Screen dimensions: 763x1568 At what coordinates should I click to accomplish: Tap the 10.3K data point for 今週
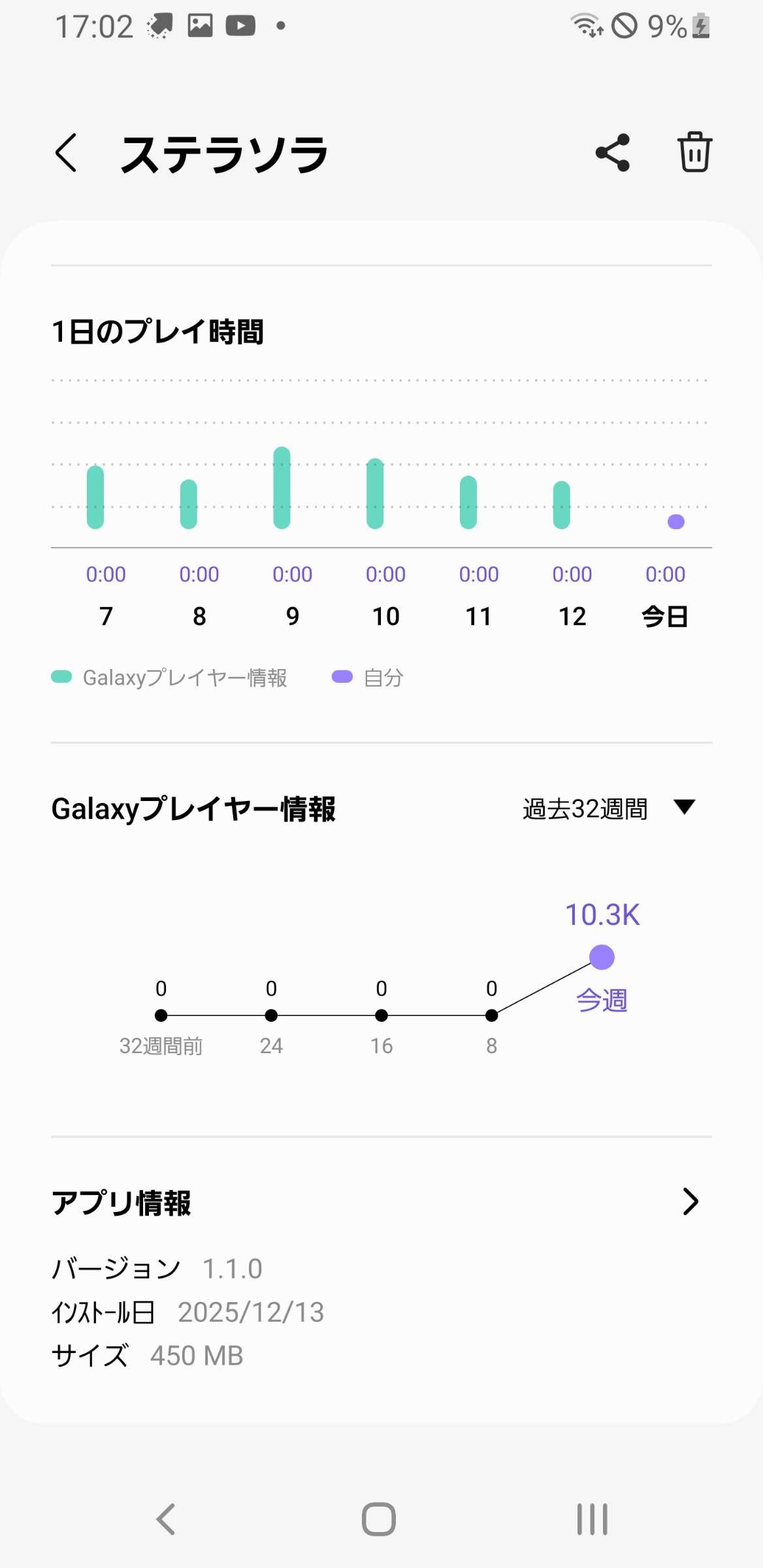pyautogui.click(x=601, y=956)
